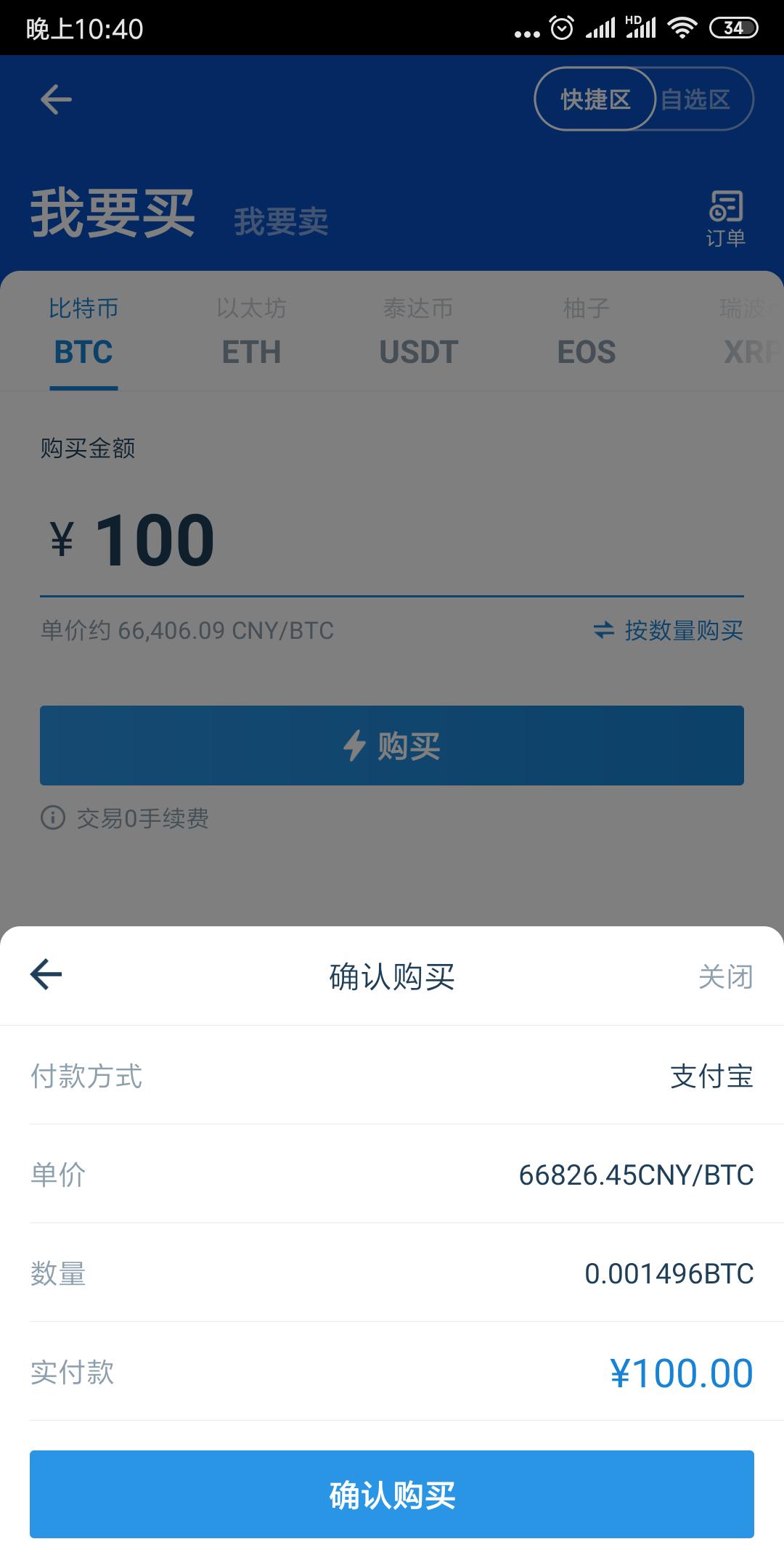
Task: Tap the swap arrows next to 按数量购买
Action: (605, 631)
